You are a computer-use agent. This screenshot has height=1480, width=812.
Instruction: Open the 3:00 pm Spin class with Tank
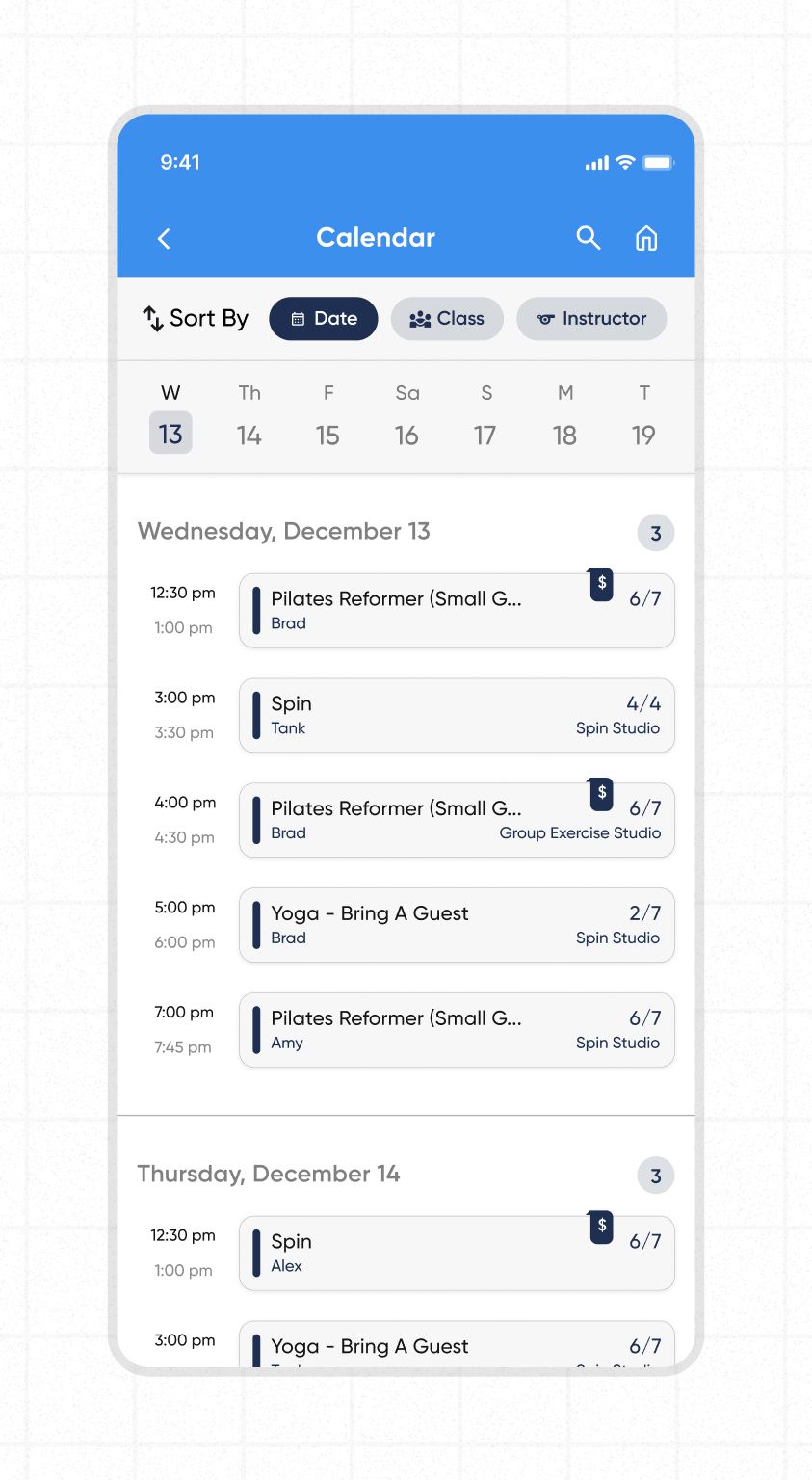click(x=457, y=715)
